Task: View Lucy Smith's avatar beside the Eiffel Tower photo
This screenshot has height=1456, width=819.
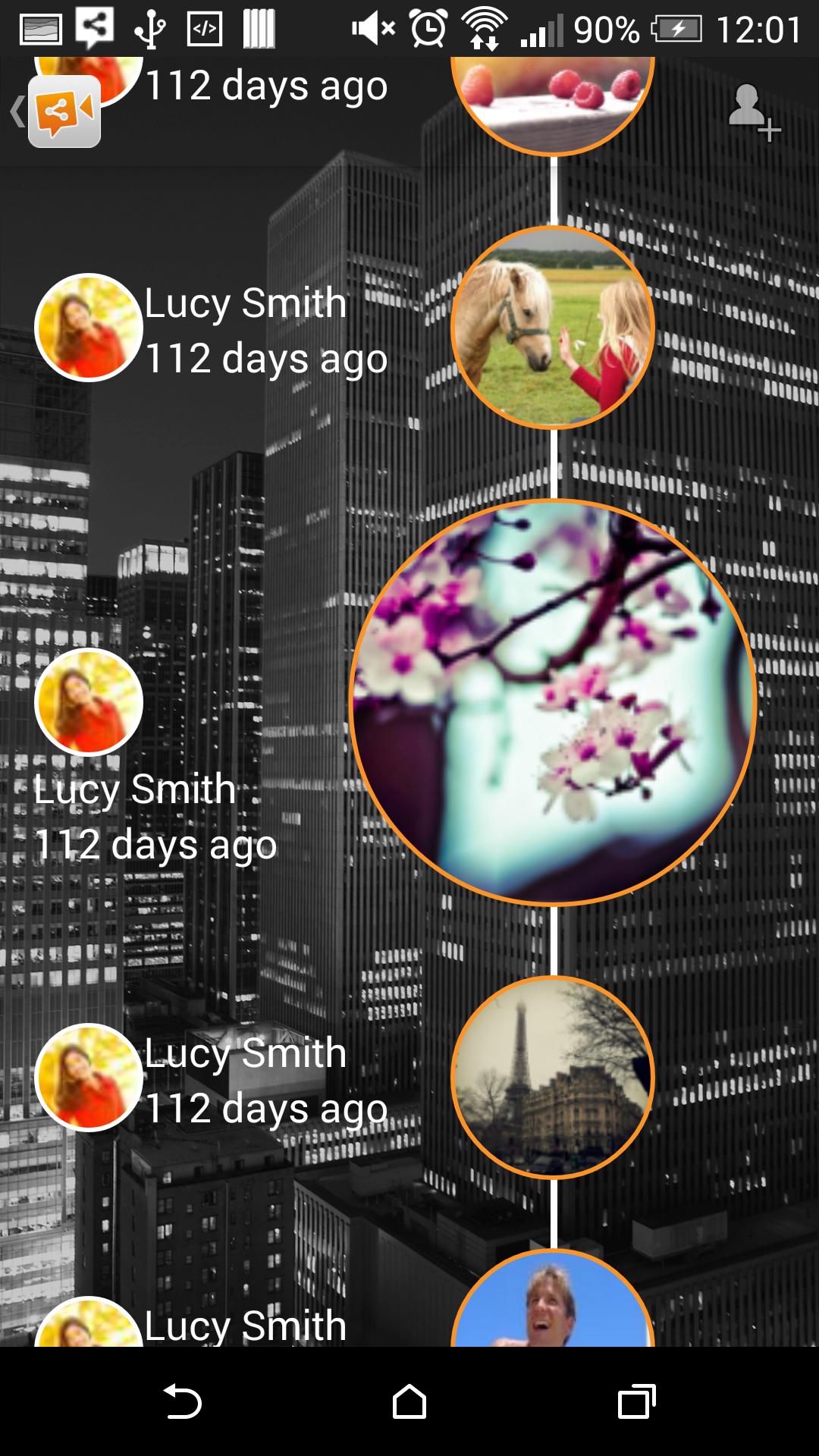Action: 89,1077
